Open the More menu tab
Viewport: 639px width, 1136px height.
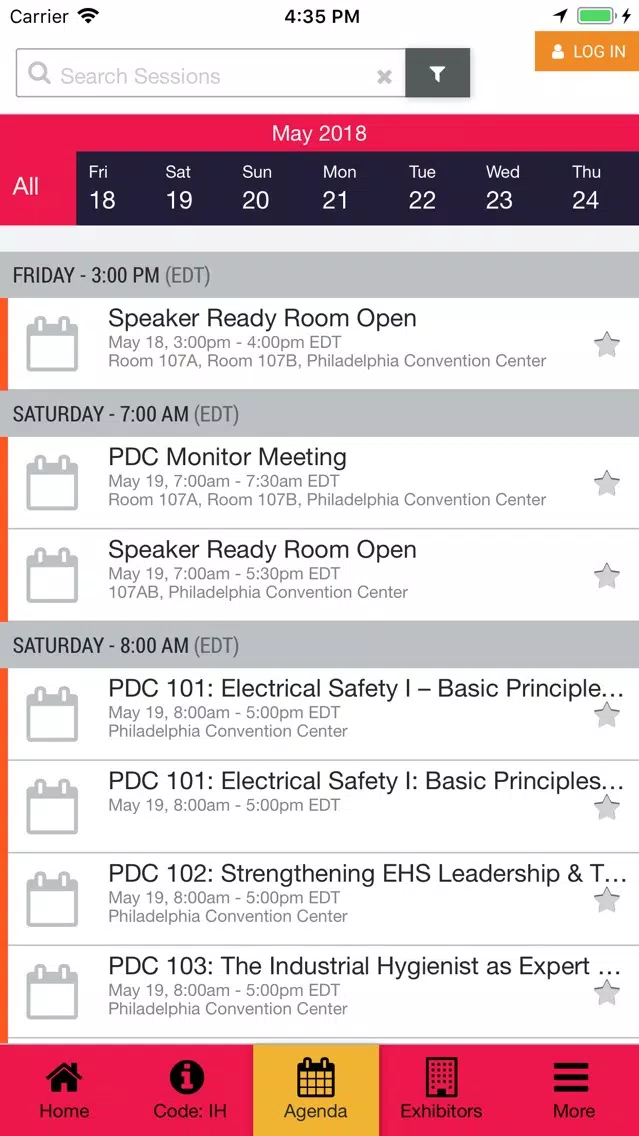click(574, 1090)
